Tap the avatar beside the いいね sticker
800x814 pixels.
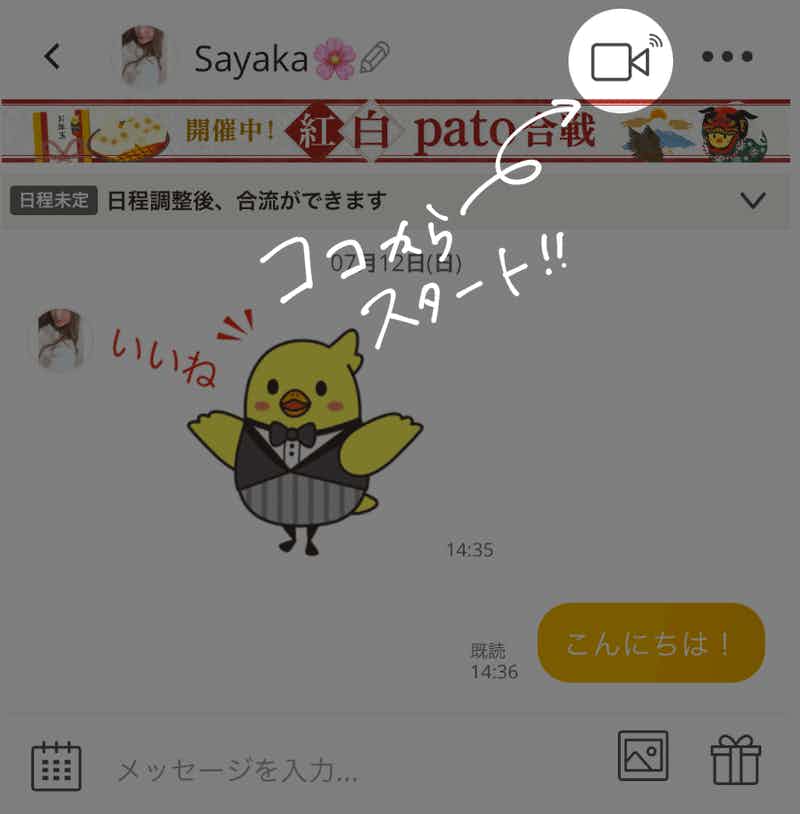point(58,340)
